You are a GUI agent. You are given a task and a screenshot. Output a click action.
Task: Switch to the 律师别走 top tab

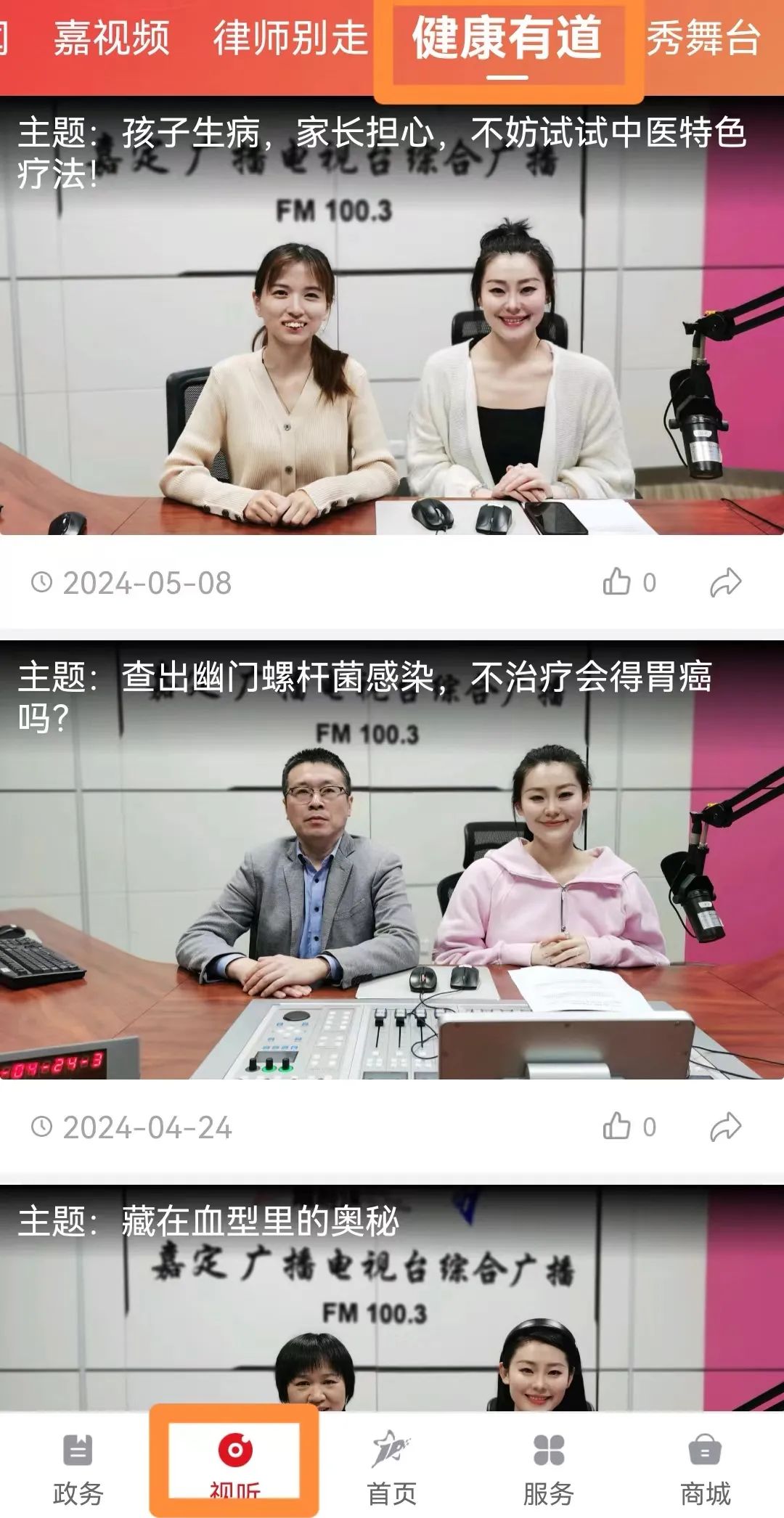[290, 38]
